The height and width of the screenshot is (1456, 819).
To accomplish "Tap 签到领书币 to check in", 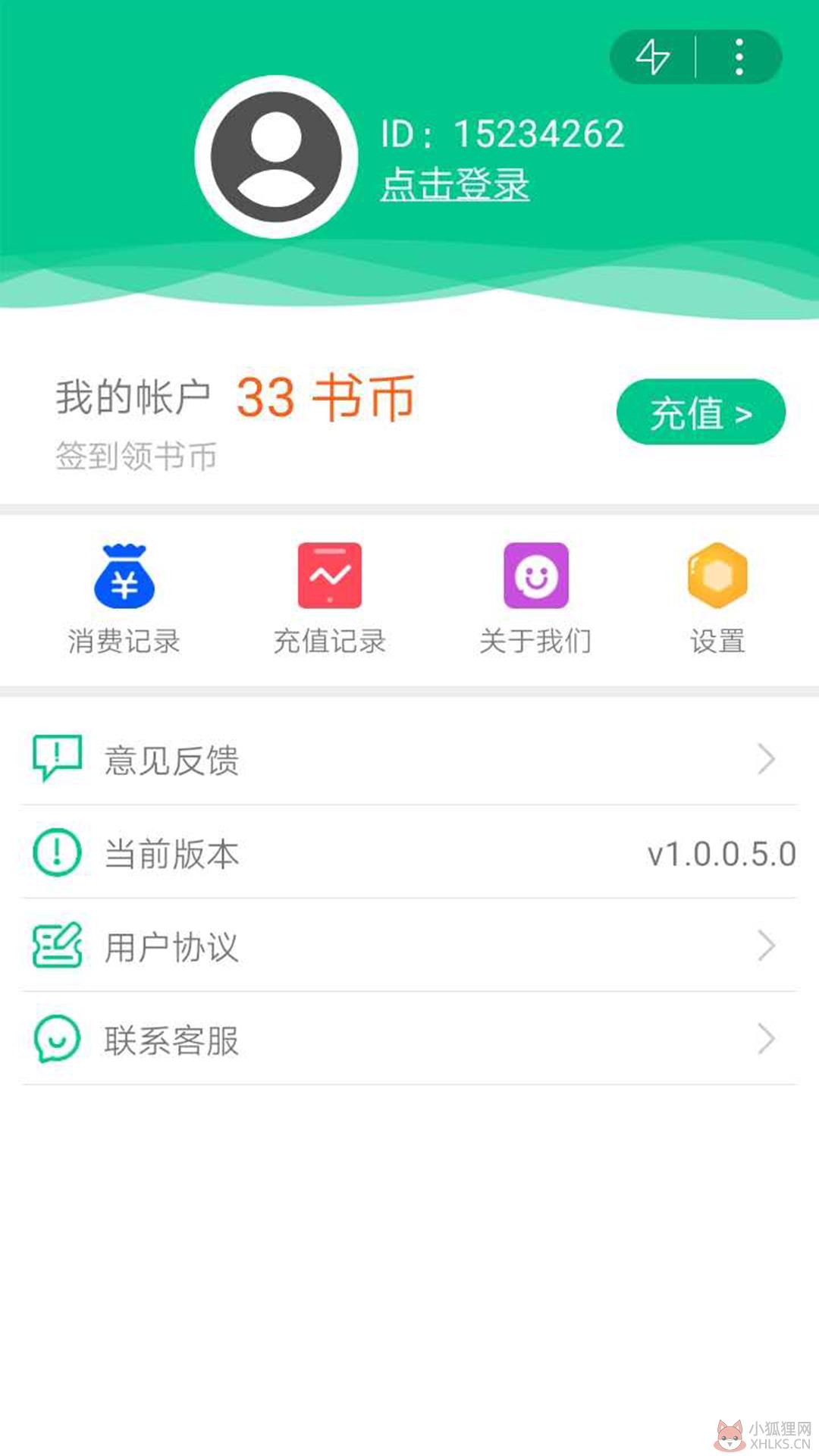I will point(136,457).
